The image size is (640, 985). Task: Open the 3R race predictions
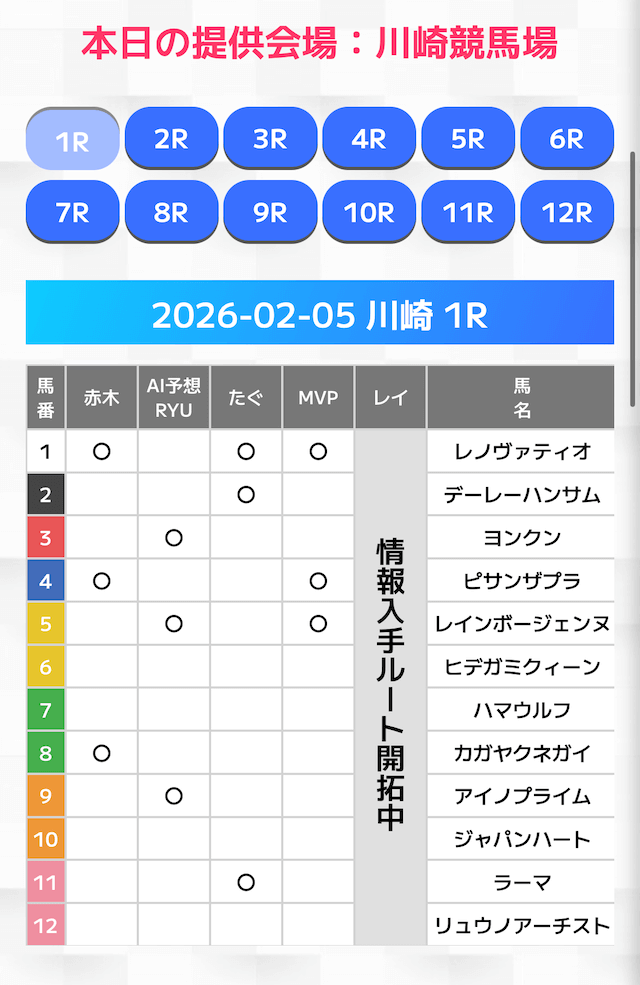pos(270,138)
